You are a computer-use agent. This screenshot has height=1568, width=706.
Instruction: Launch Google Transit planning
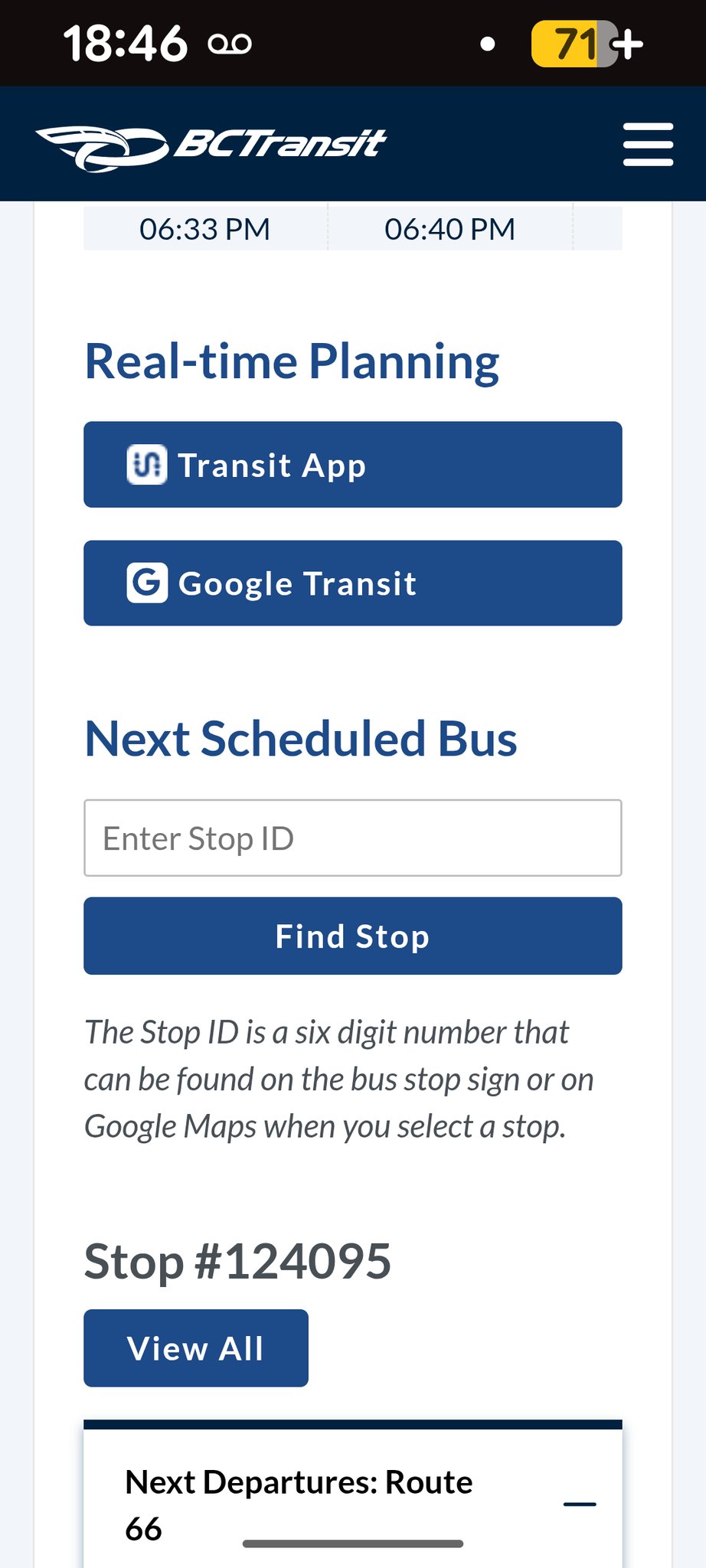click(352, 583)
